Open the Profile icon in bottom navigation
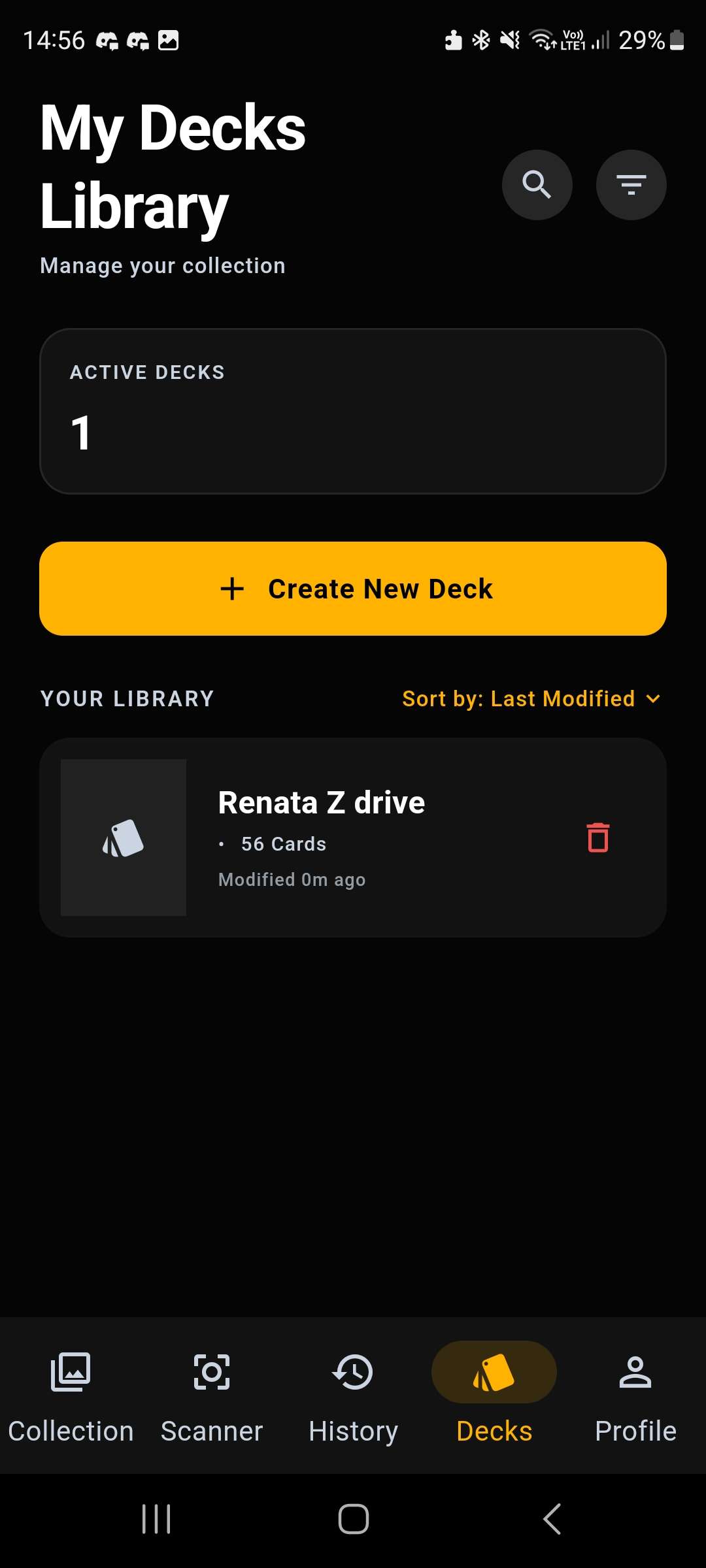The width and height of the screenshot is (706, 1568). 635,1373
